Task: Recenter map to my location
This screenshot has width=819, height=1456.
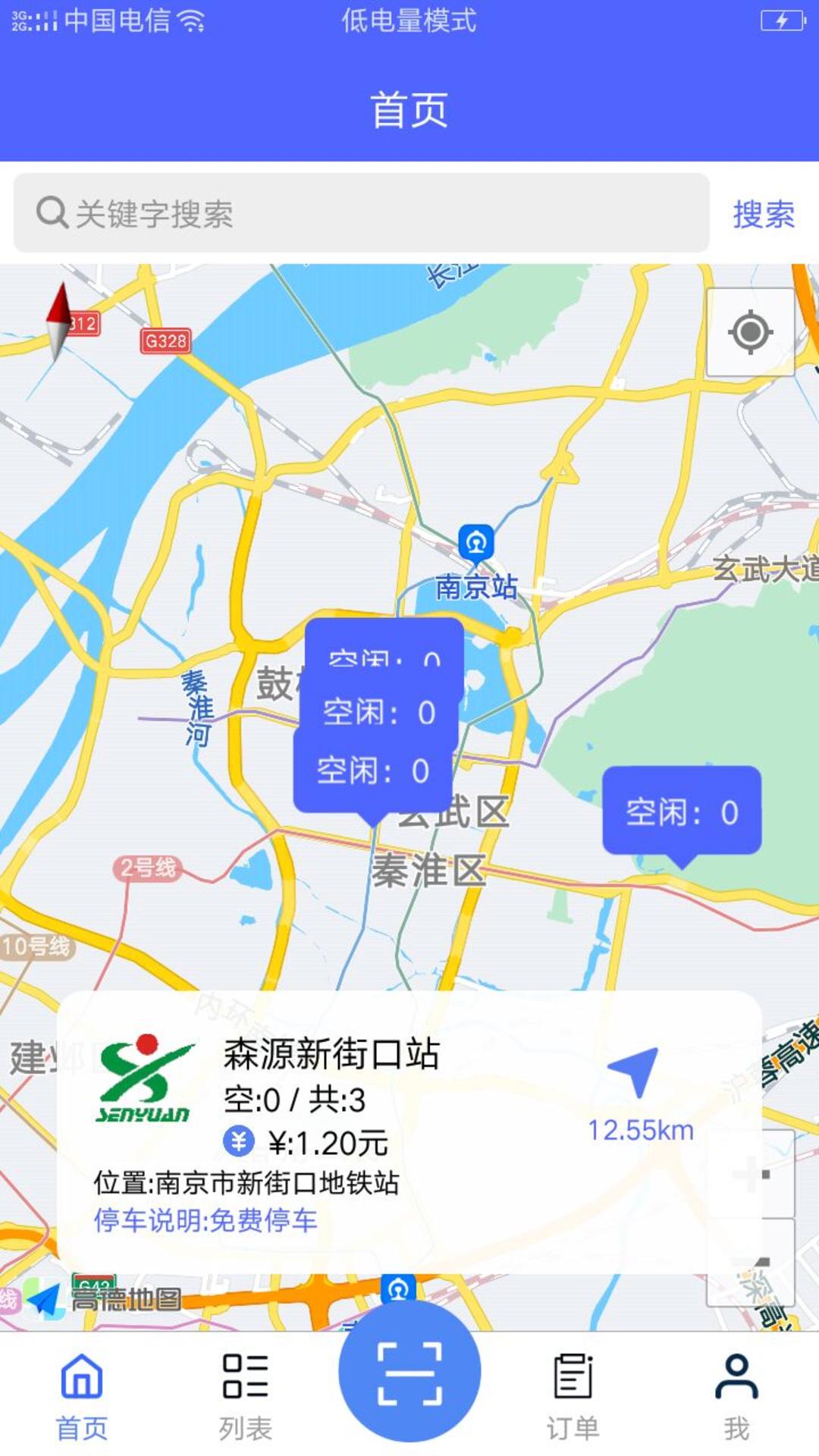Action: point(750,332)
